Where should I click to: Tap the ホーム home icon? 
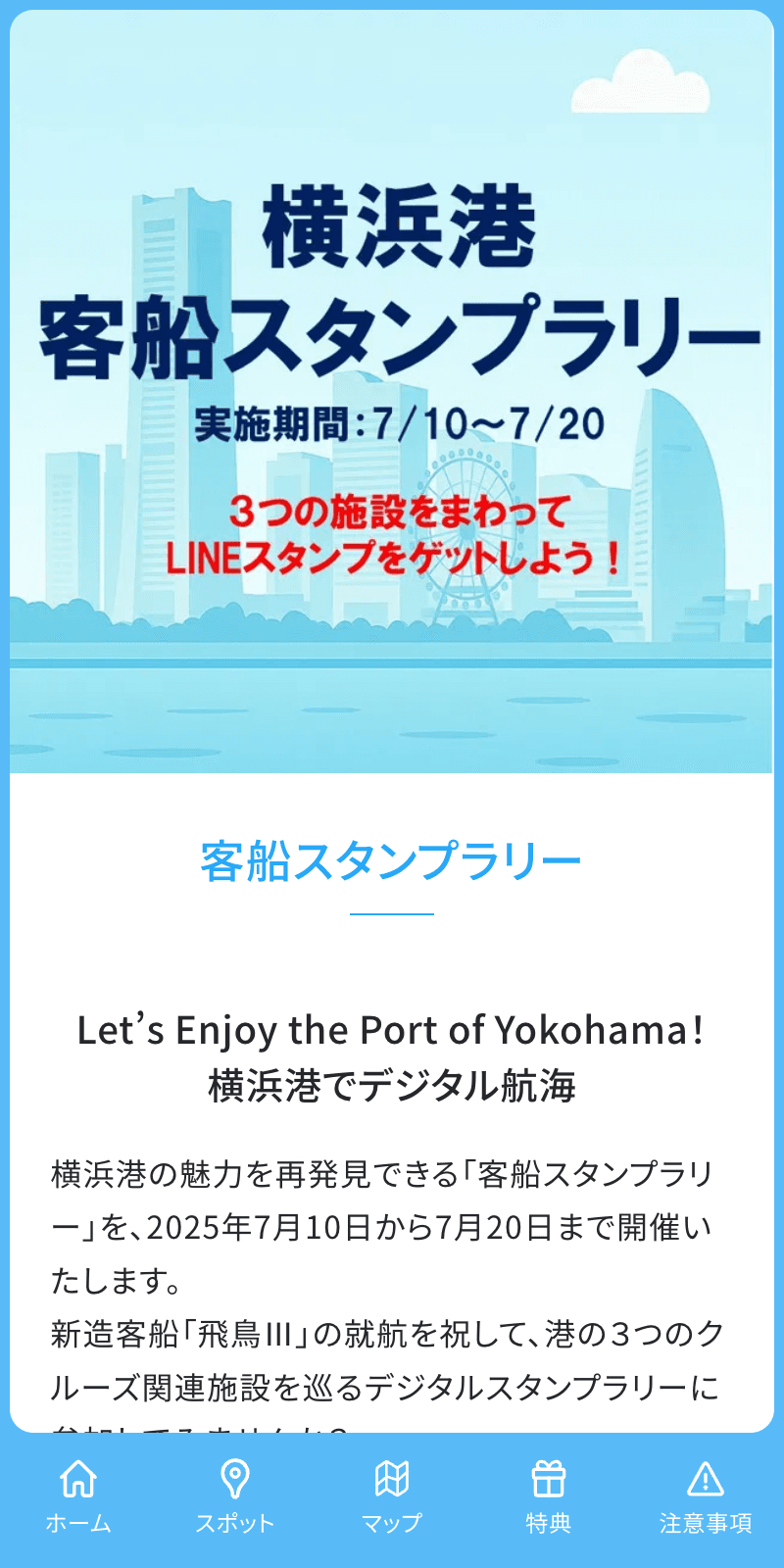click(76, 1480)
